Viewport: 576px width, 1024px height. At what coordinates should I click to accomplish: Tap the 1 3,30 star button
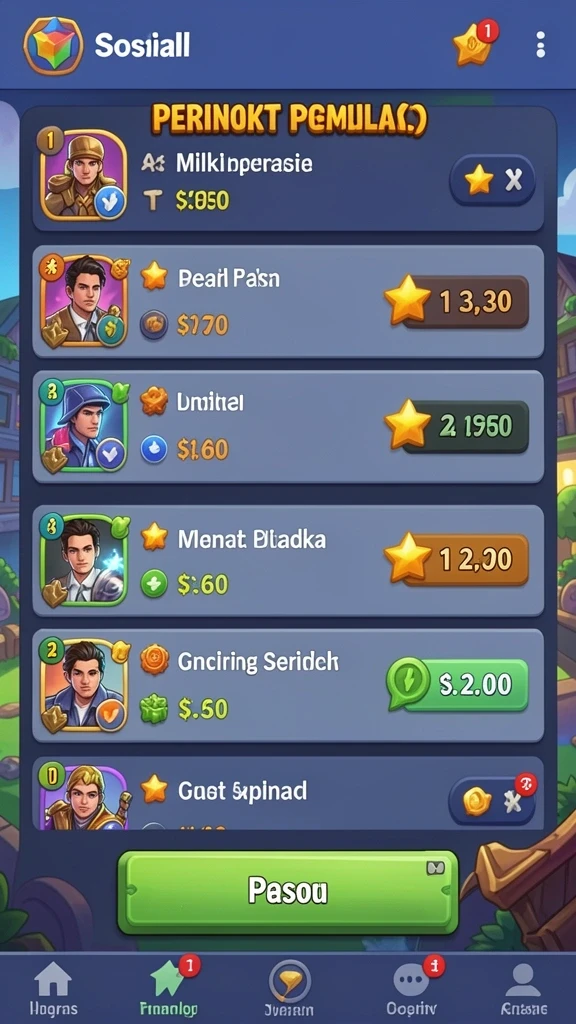(456, 301)
